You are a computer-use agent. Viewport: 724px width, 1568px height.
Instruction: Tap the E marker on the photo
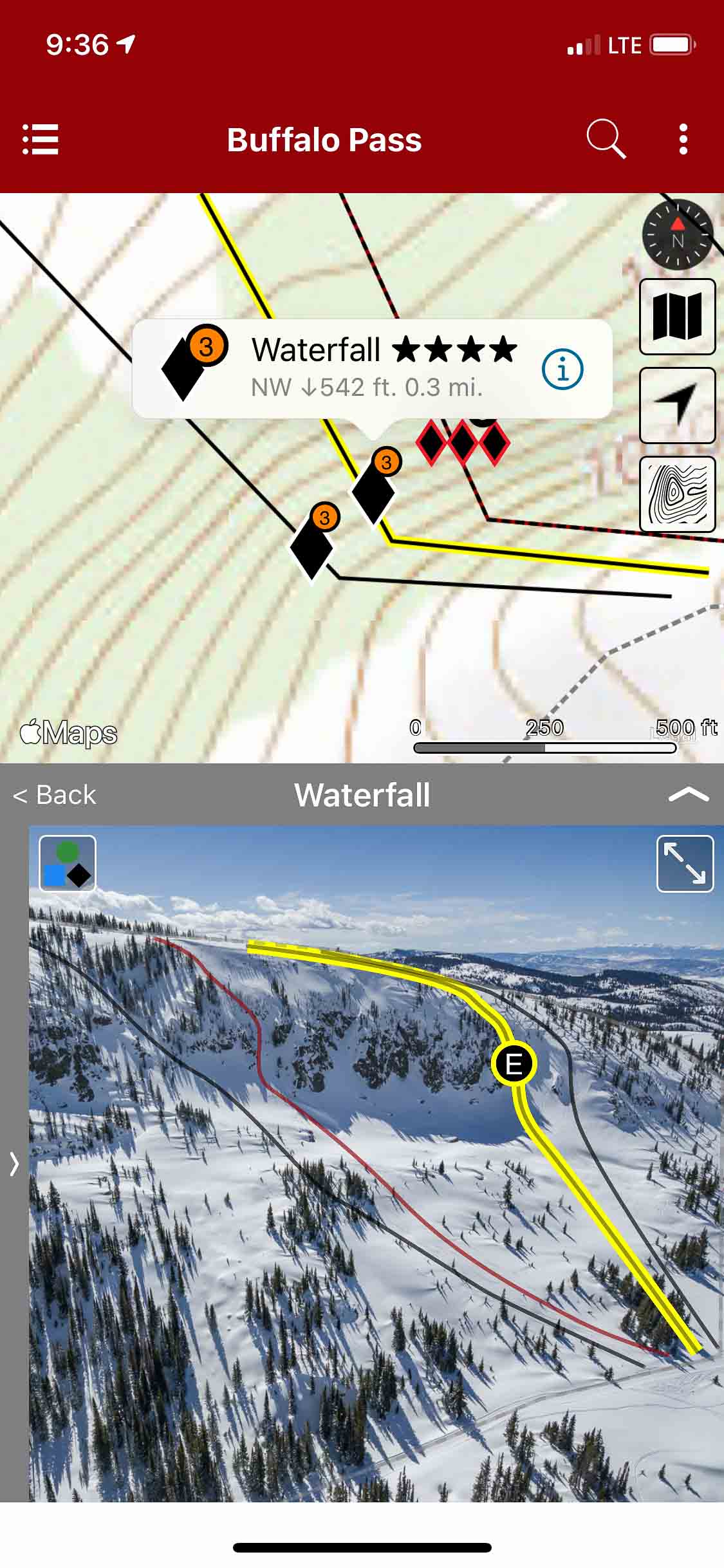(x=514, y=1064)
